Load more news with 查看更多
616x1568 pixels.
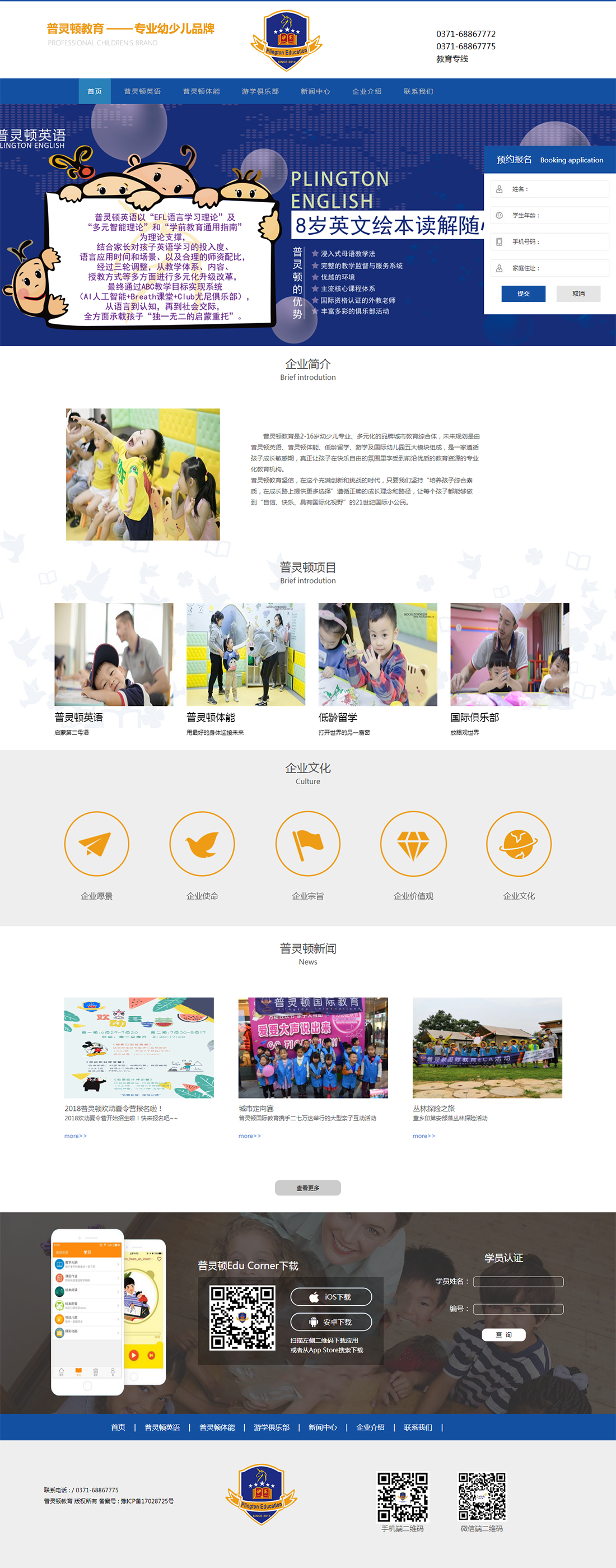[307, 1188]
